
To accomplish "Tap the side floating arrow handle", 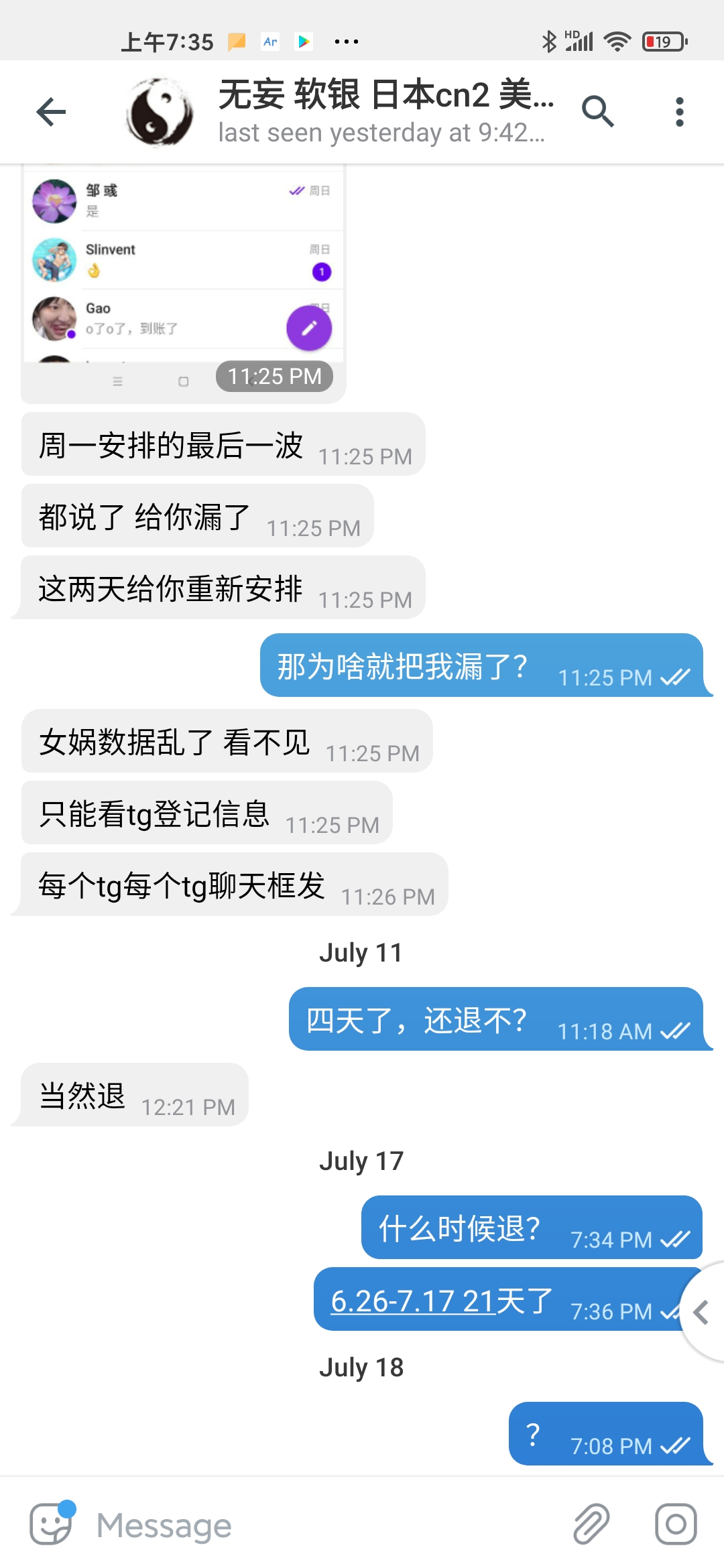I will (x=703, y=1312).
